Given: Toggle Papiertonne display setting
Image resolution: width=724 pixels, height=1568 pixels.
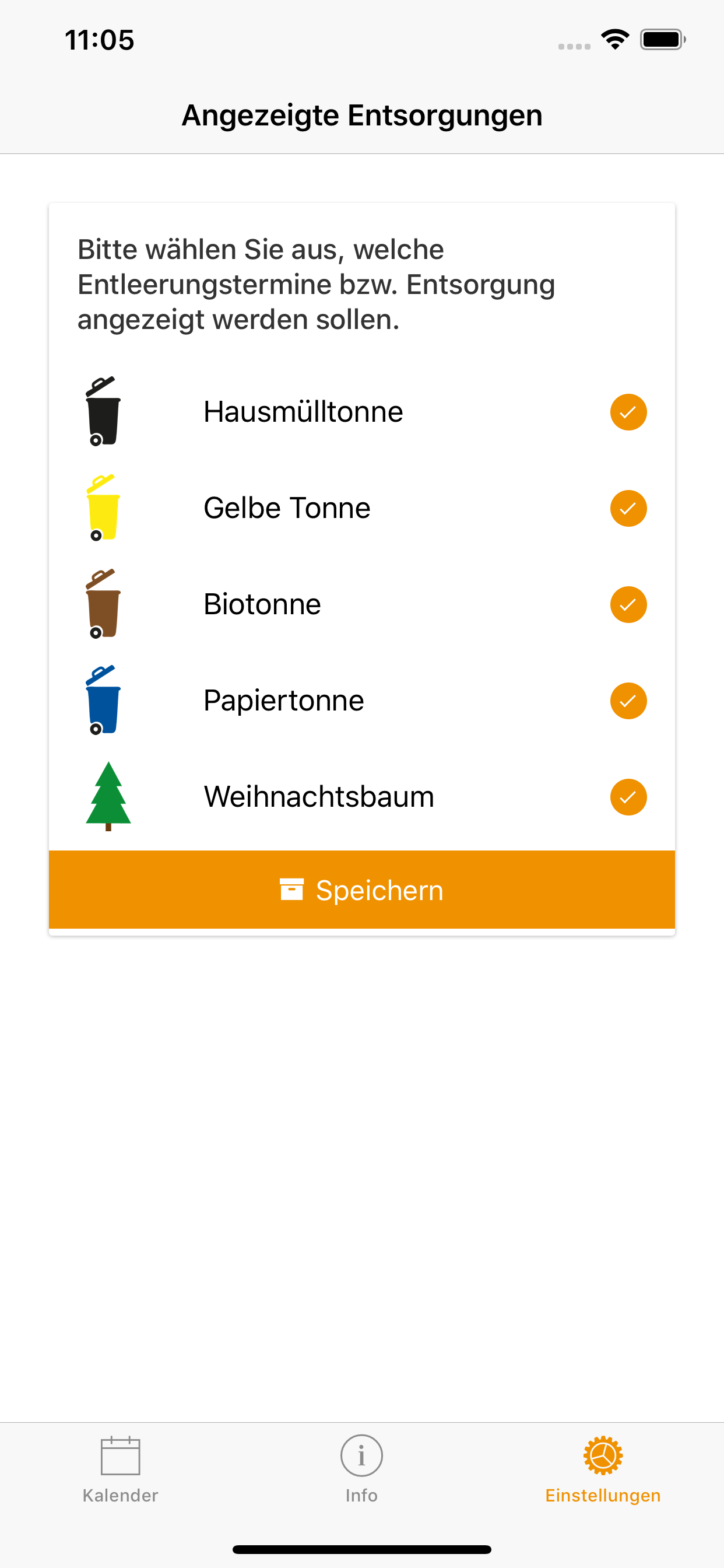Looking at the screenshot, I should coord(628,701).
